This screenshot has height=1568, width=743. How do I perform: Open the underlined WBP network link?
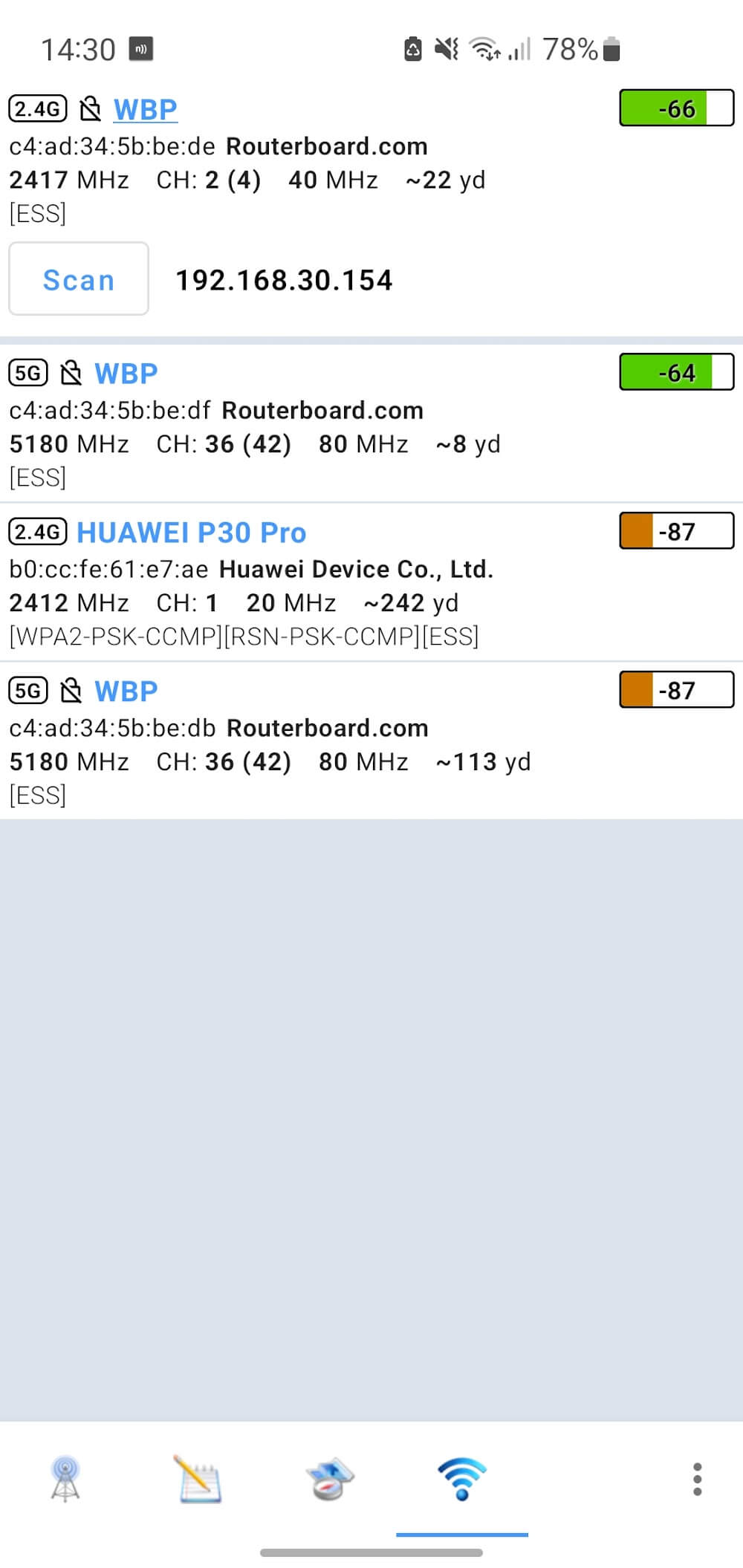145,110
